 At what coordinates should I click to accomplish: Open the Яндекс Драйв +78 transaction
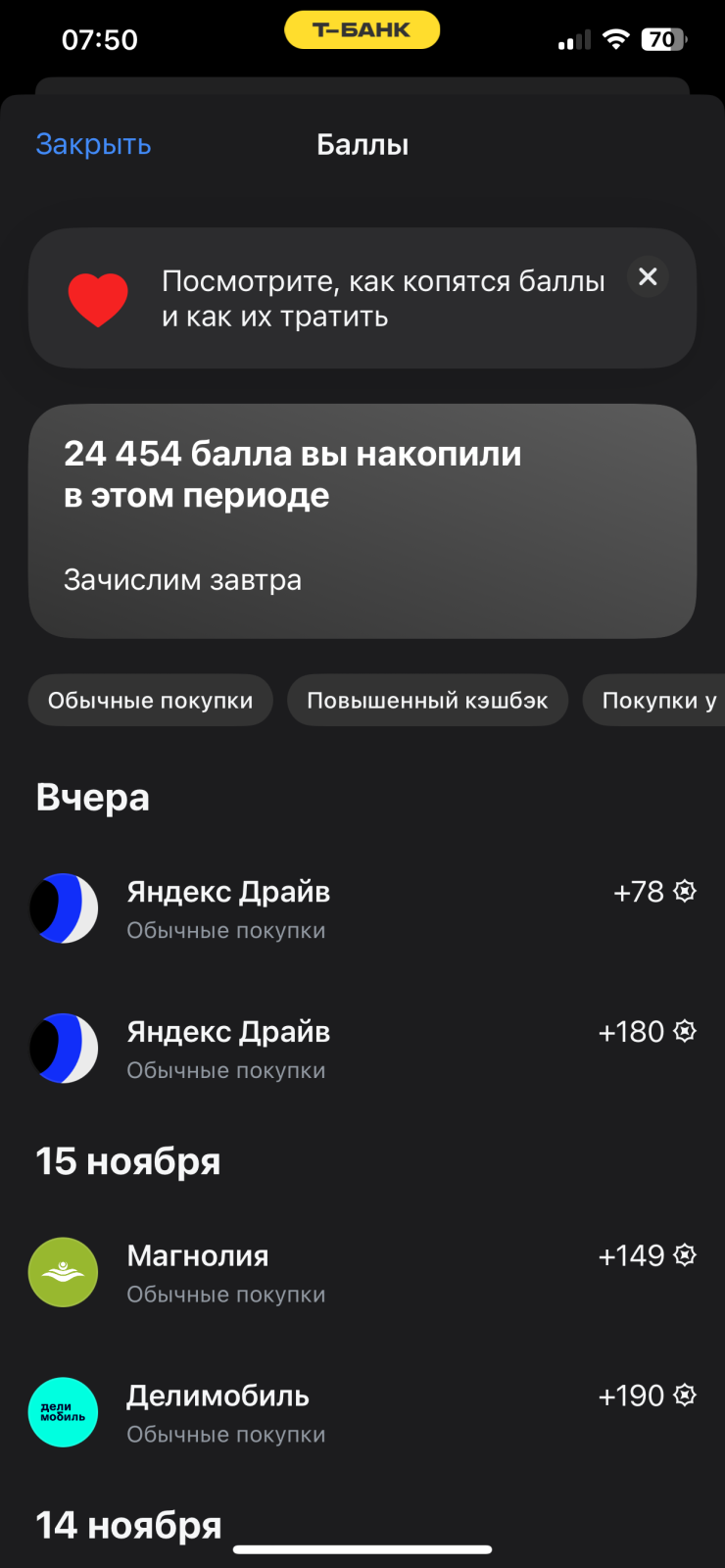point(362,908)
